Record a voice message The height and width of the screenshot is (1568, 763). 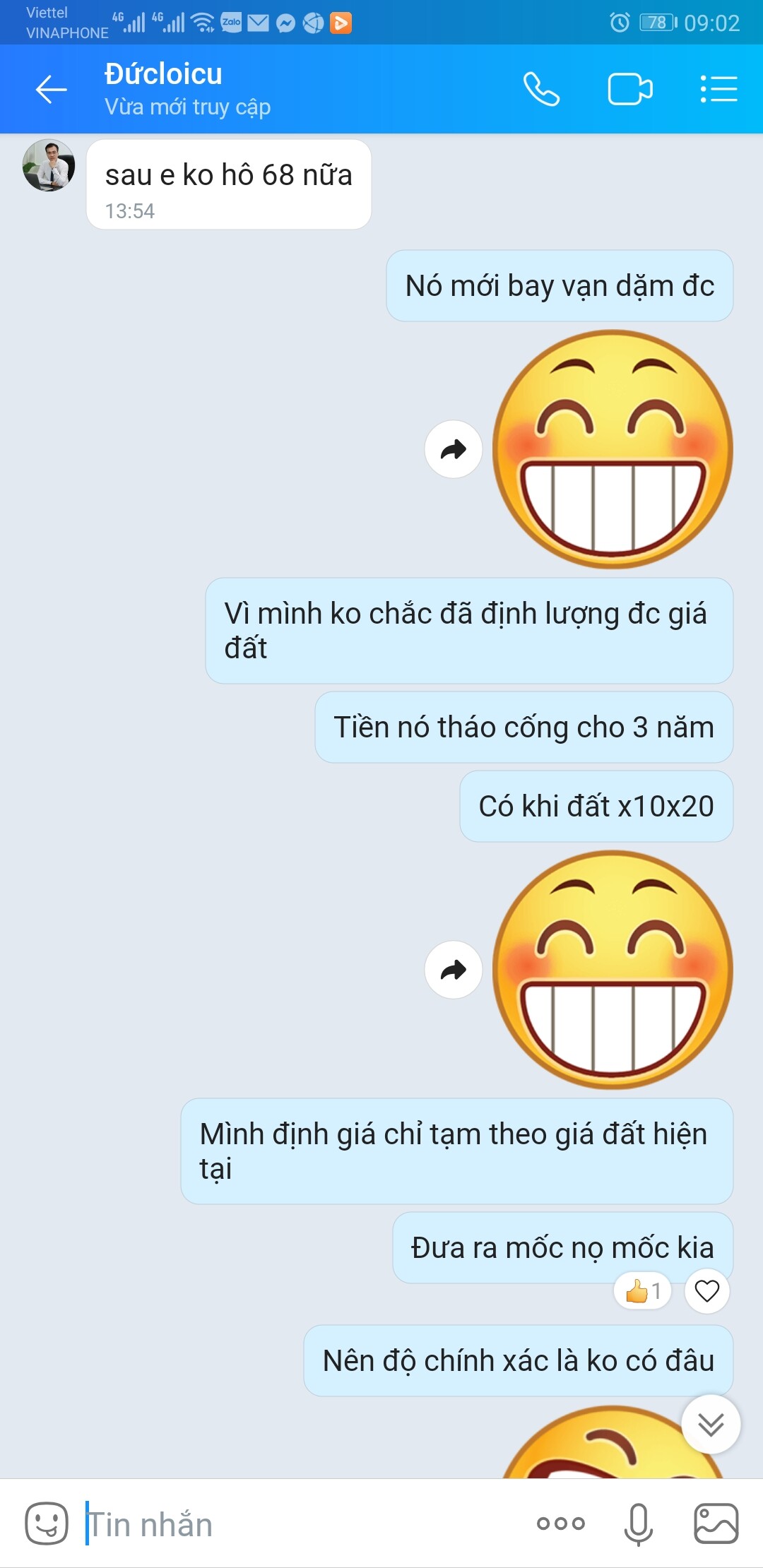[x=638, y=1524]
